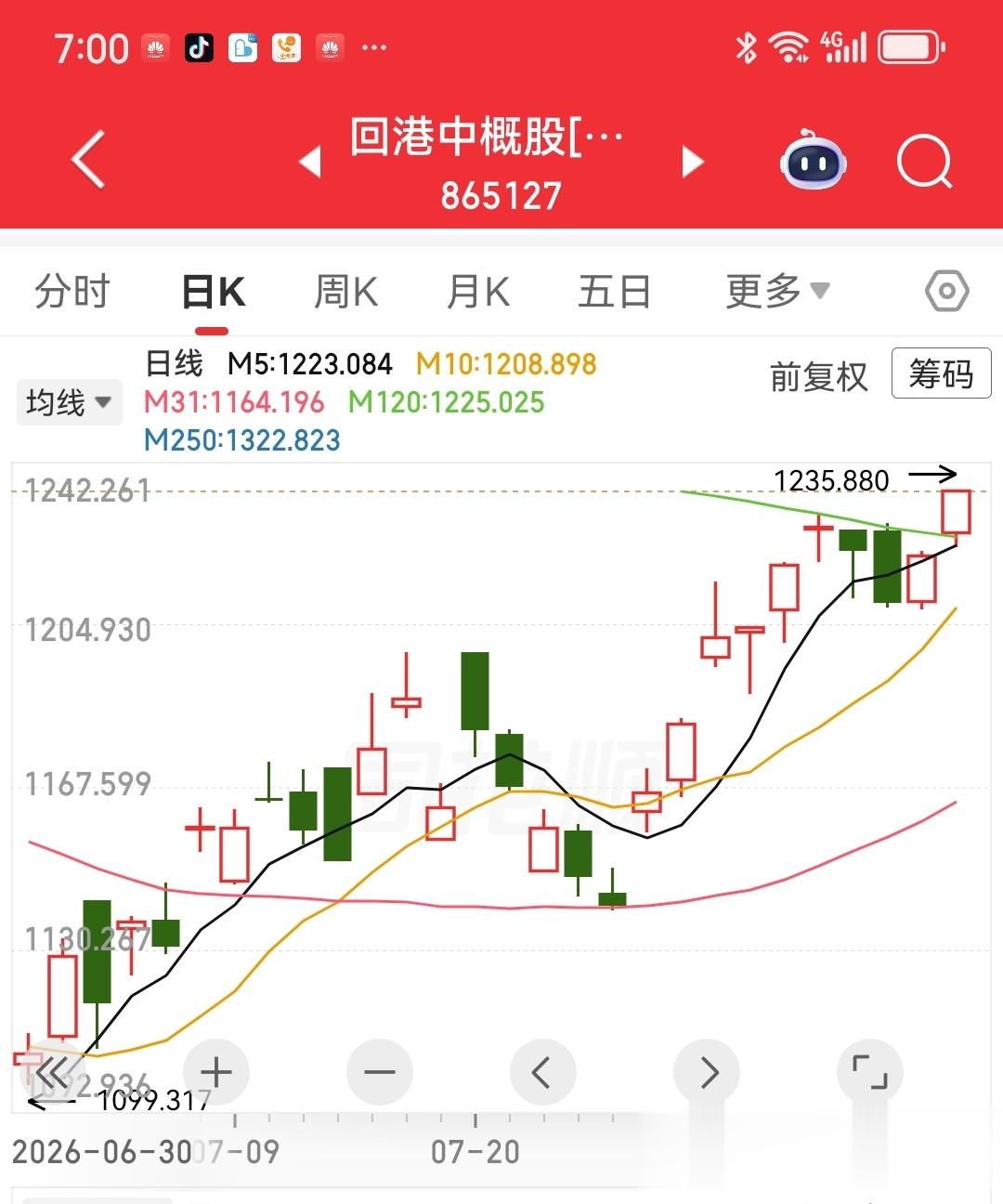The height and width of the screenshot is (1204, 1003).
Task: Jump to earliest data with double-left arrows
Action: [x=51, y=1073]
